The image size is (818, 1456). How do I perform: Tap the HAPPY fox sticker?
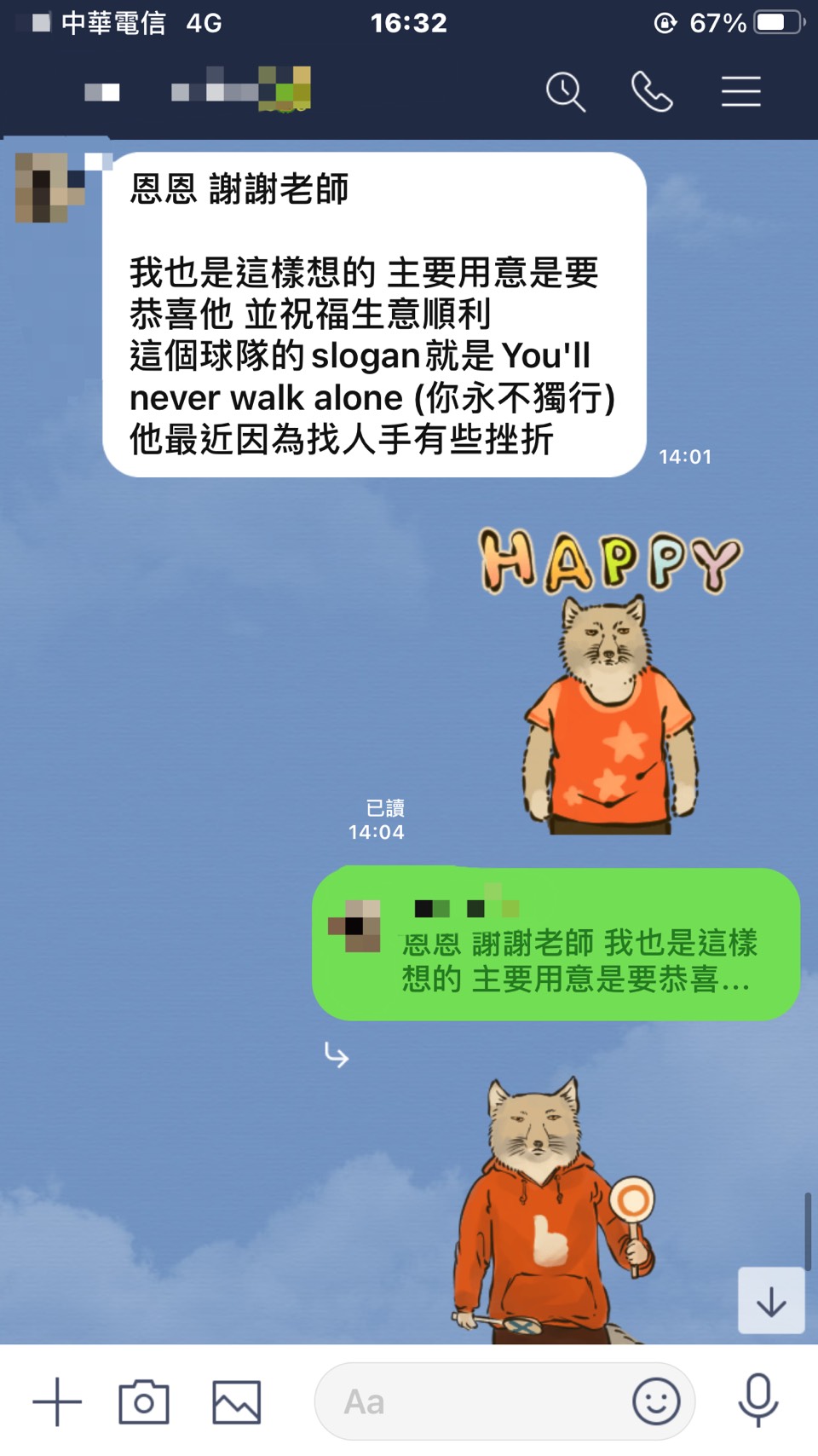[x=609, y=682]
